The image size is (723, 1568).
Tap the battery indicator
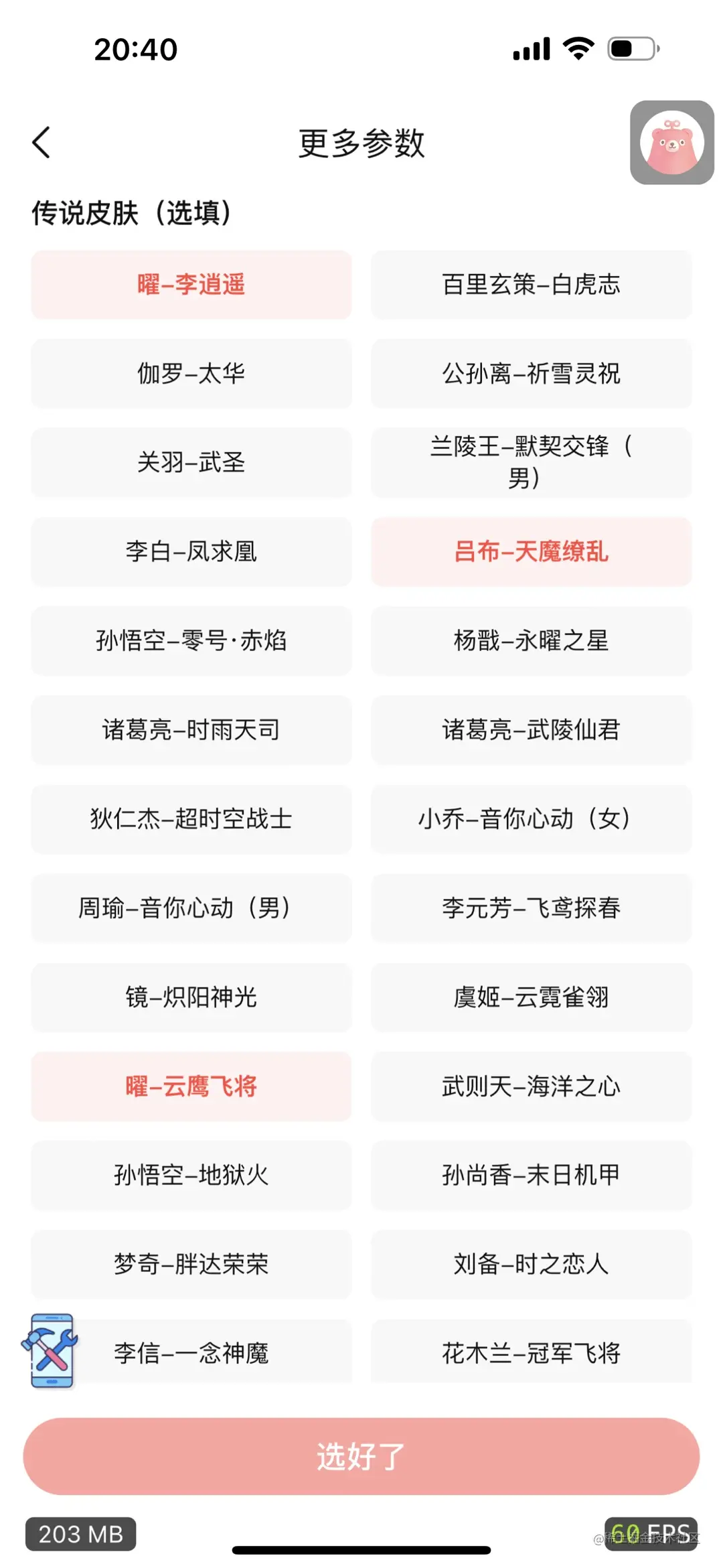click(633, 48)
